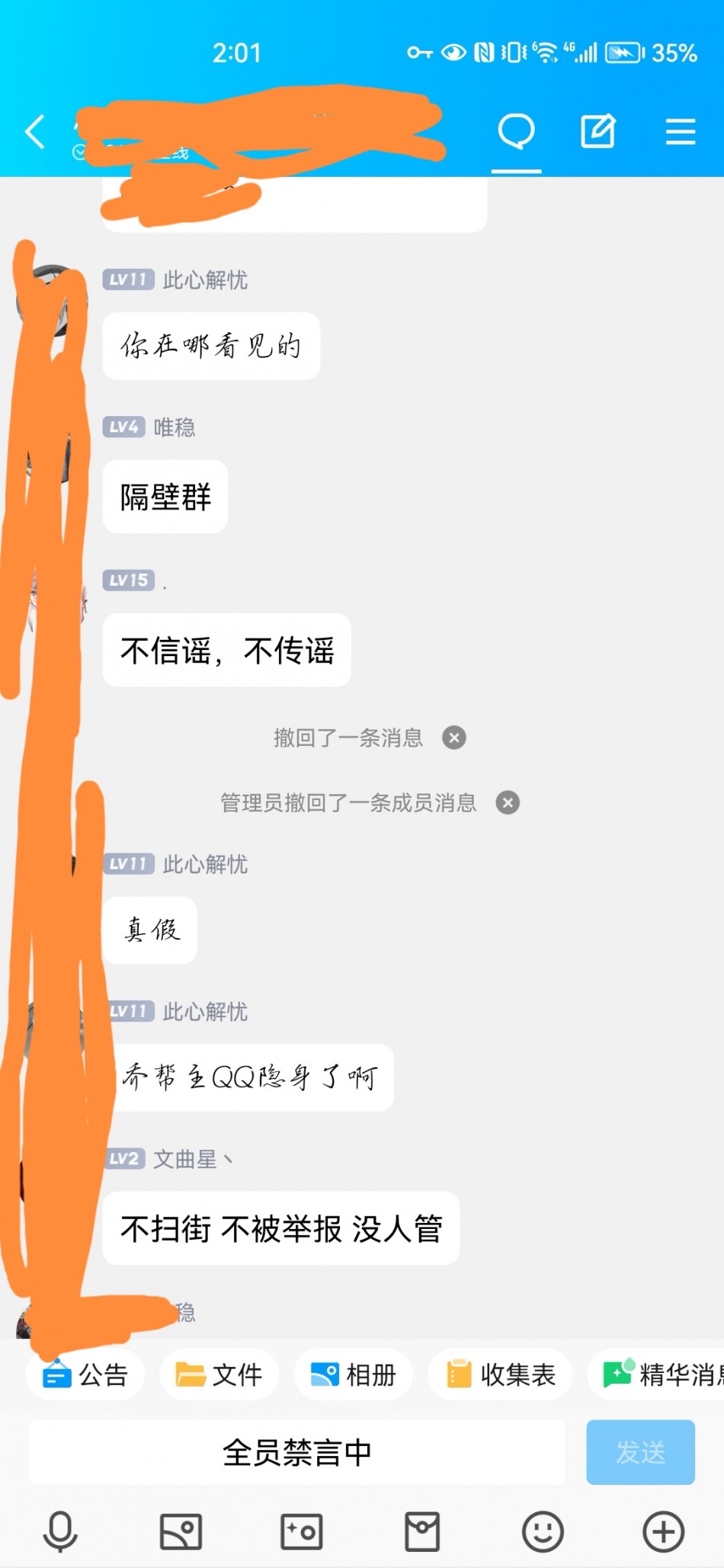
Task: Open the group menu with three lines
Action: click(x=680, y=132)
